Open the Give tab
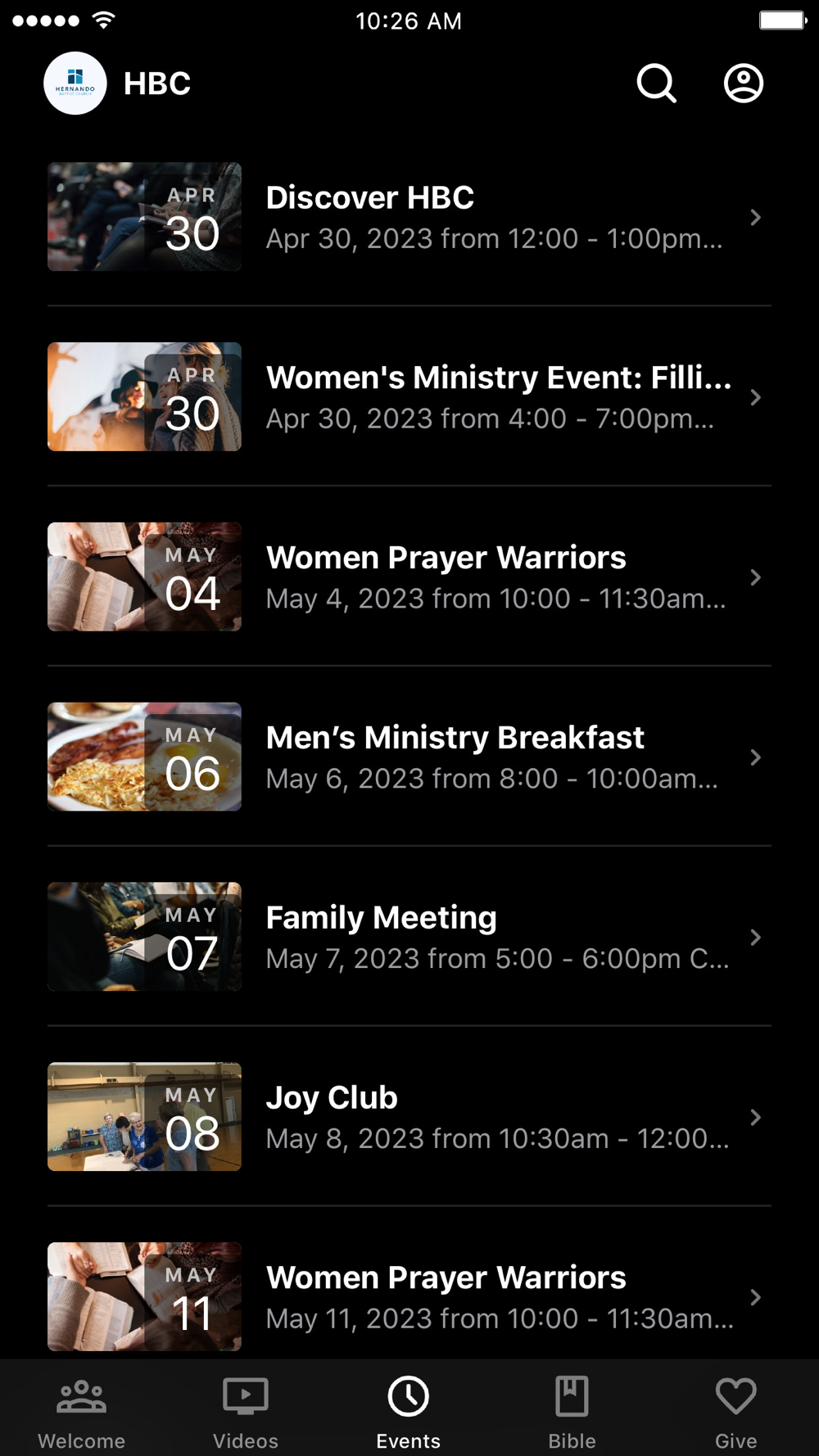Viewport: 819px width, 1456px height. (x=735, y=1410)
